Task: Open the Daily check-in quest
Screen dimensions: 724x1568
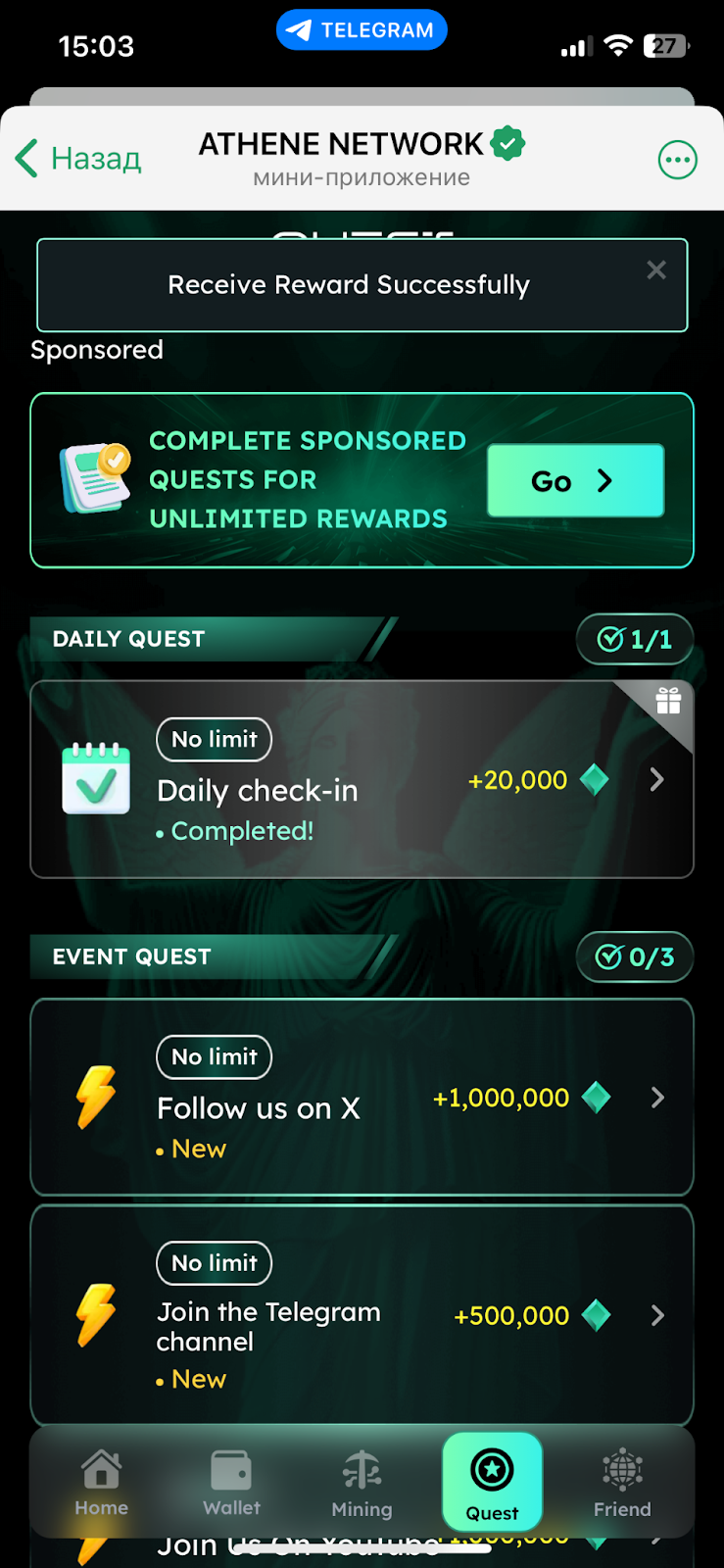Action: click(x=362, y=780)
